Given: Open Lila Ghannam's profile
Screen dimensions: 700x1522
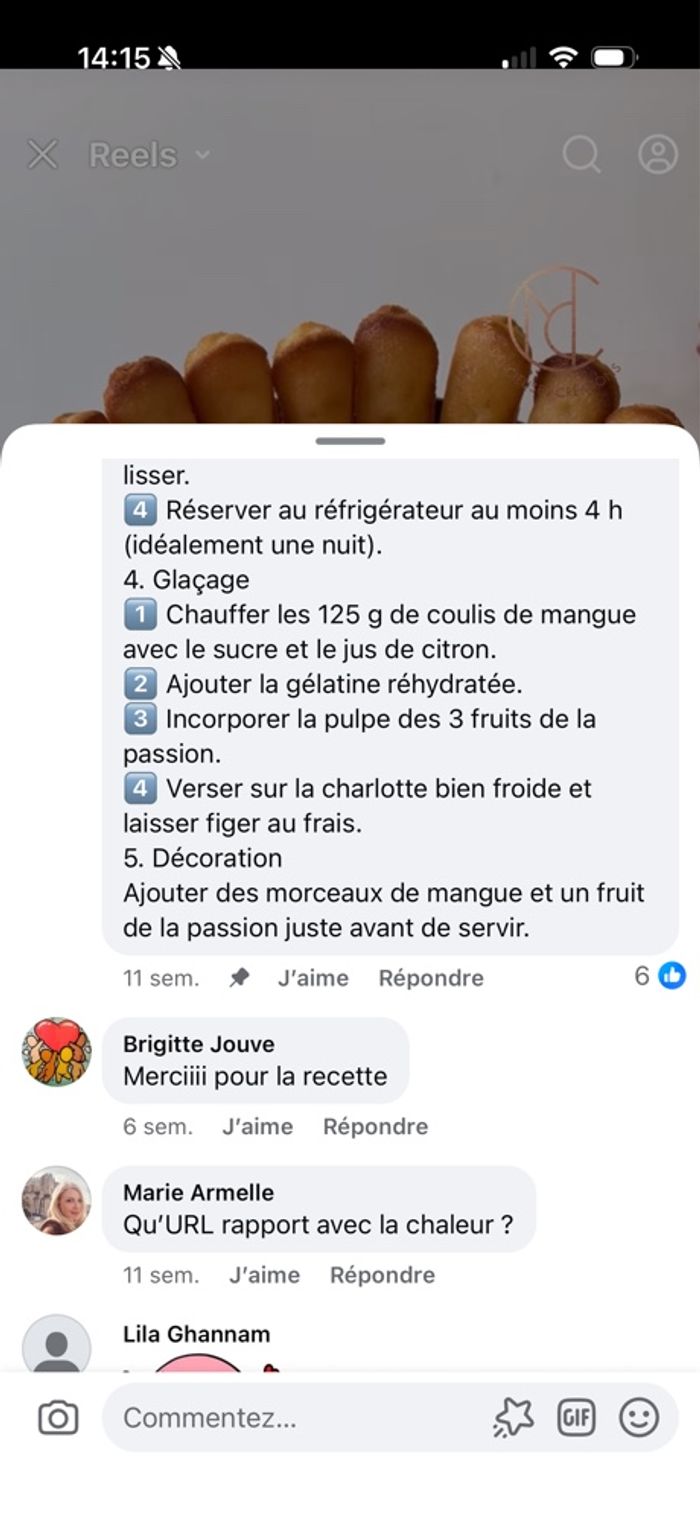Looking at the screenshot, I should click(x=196, y=1334).
